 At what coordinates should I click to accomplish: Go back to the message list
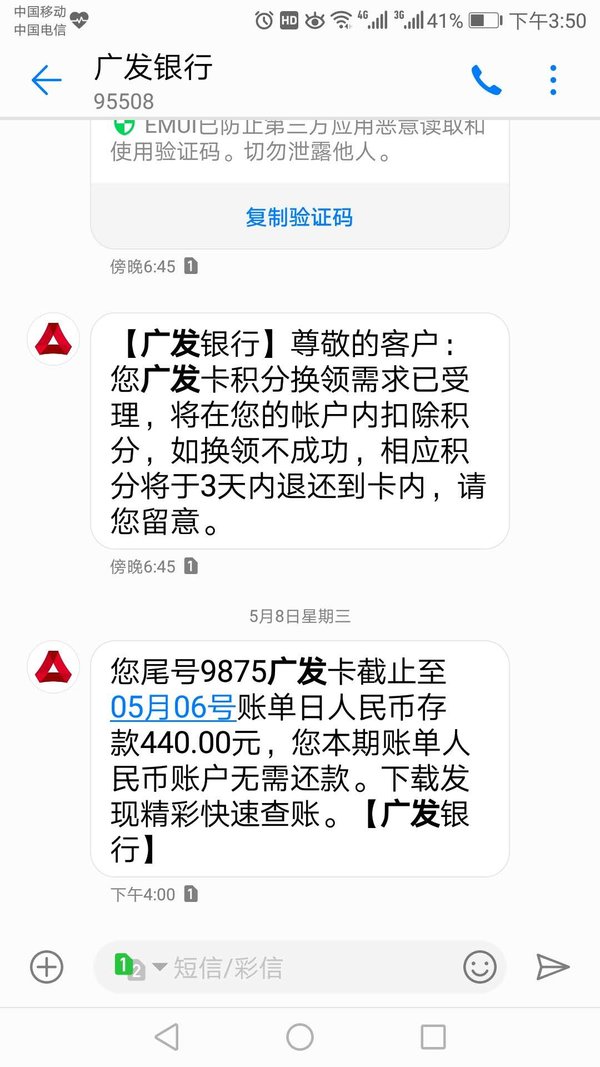coord(46,80)
